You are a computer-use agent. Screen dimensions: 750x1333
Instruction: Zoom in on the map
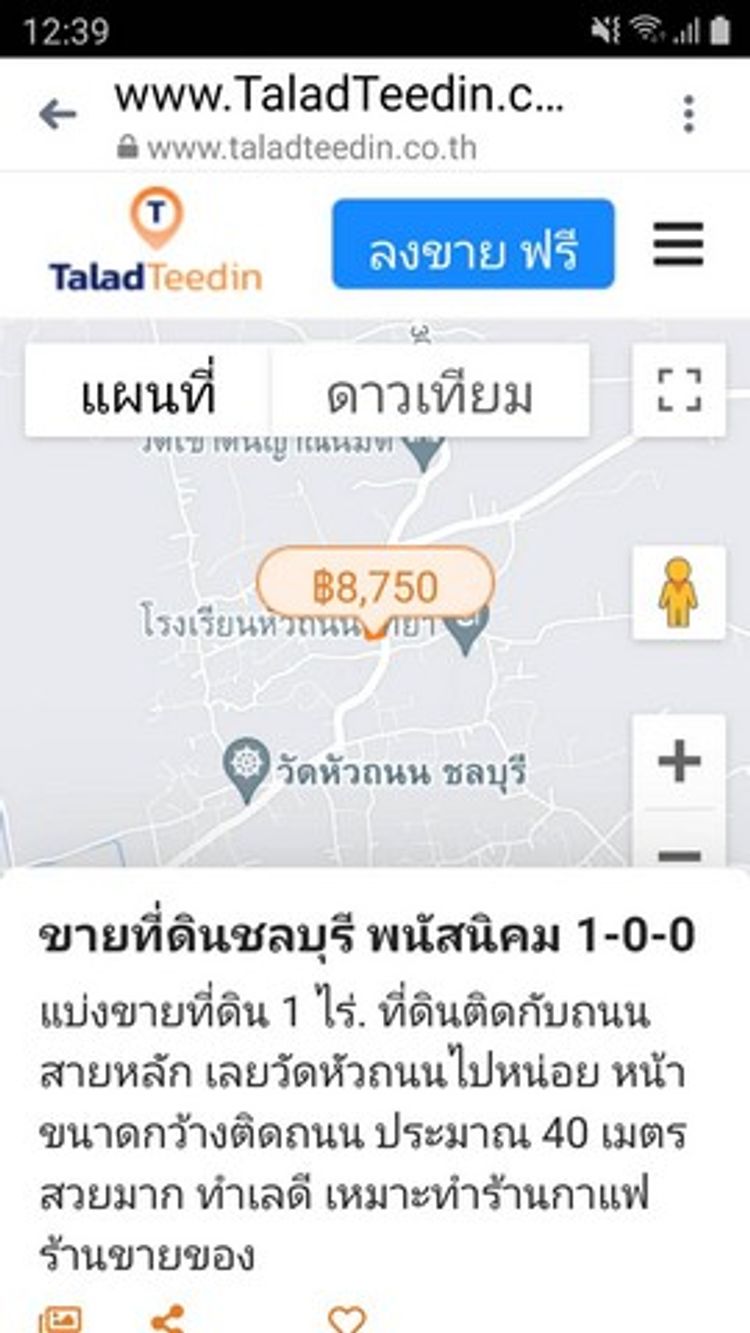point(679,762)
